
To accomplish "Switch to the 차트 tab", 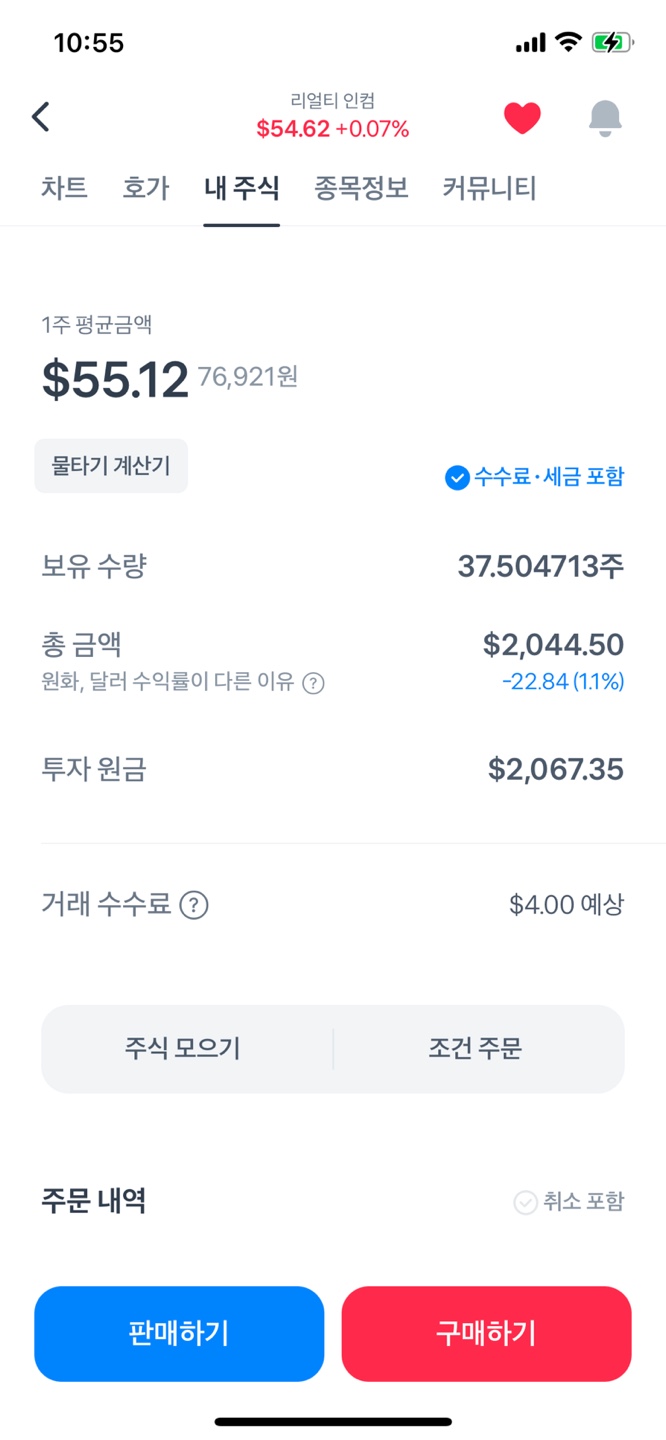I will 64,188.
